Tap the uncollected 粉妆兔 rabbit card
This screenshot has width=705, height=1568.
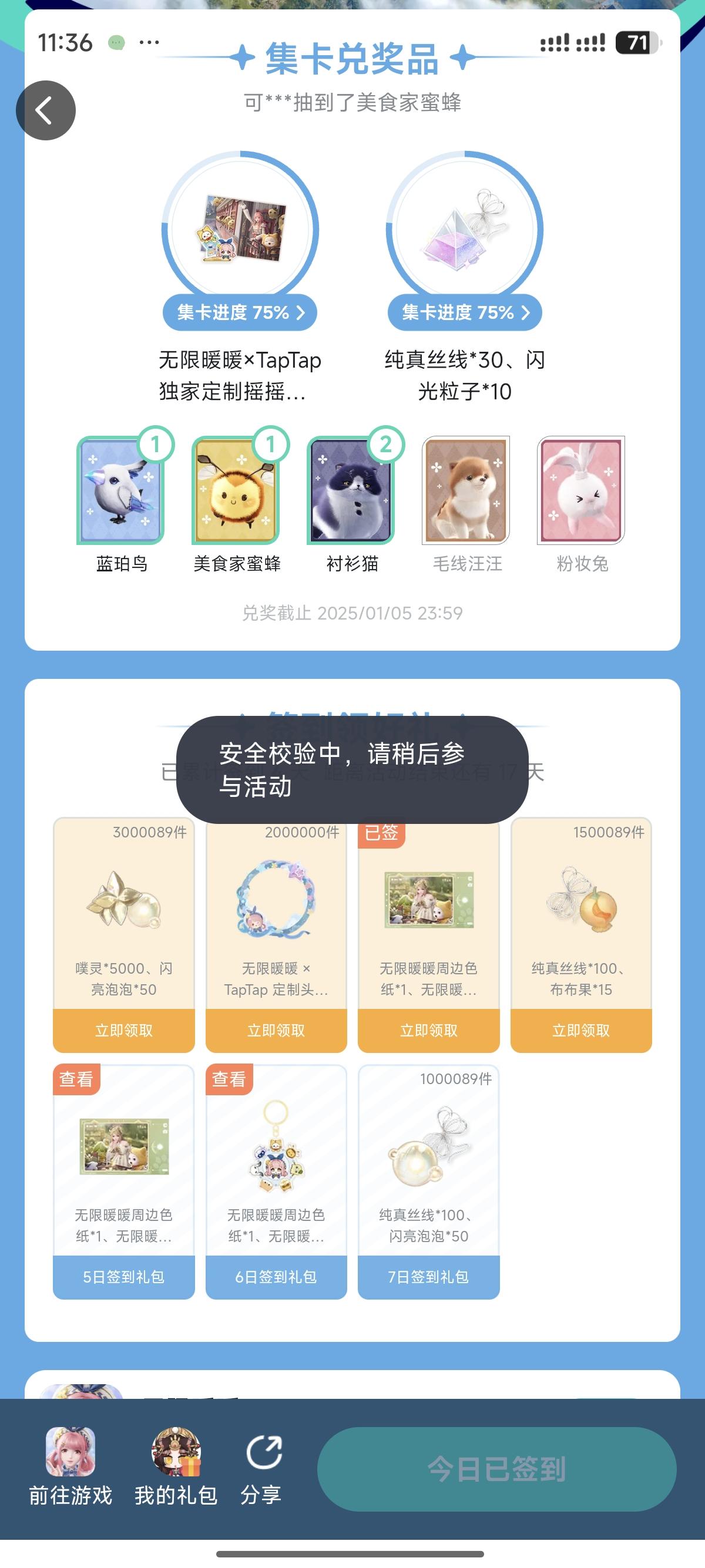click(580, 494)
